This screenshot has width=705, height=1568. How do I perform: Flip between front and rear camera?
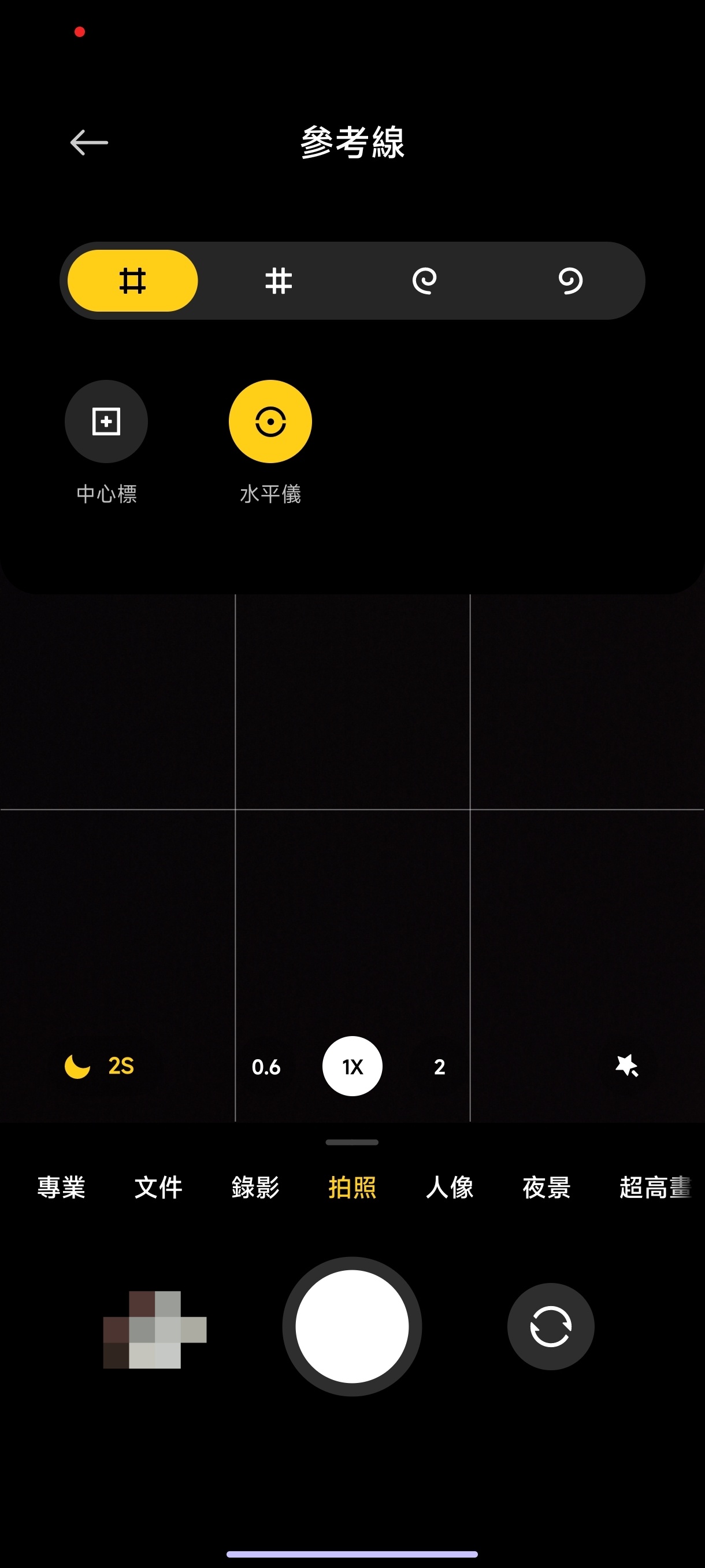coord(551,1326)
